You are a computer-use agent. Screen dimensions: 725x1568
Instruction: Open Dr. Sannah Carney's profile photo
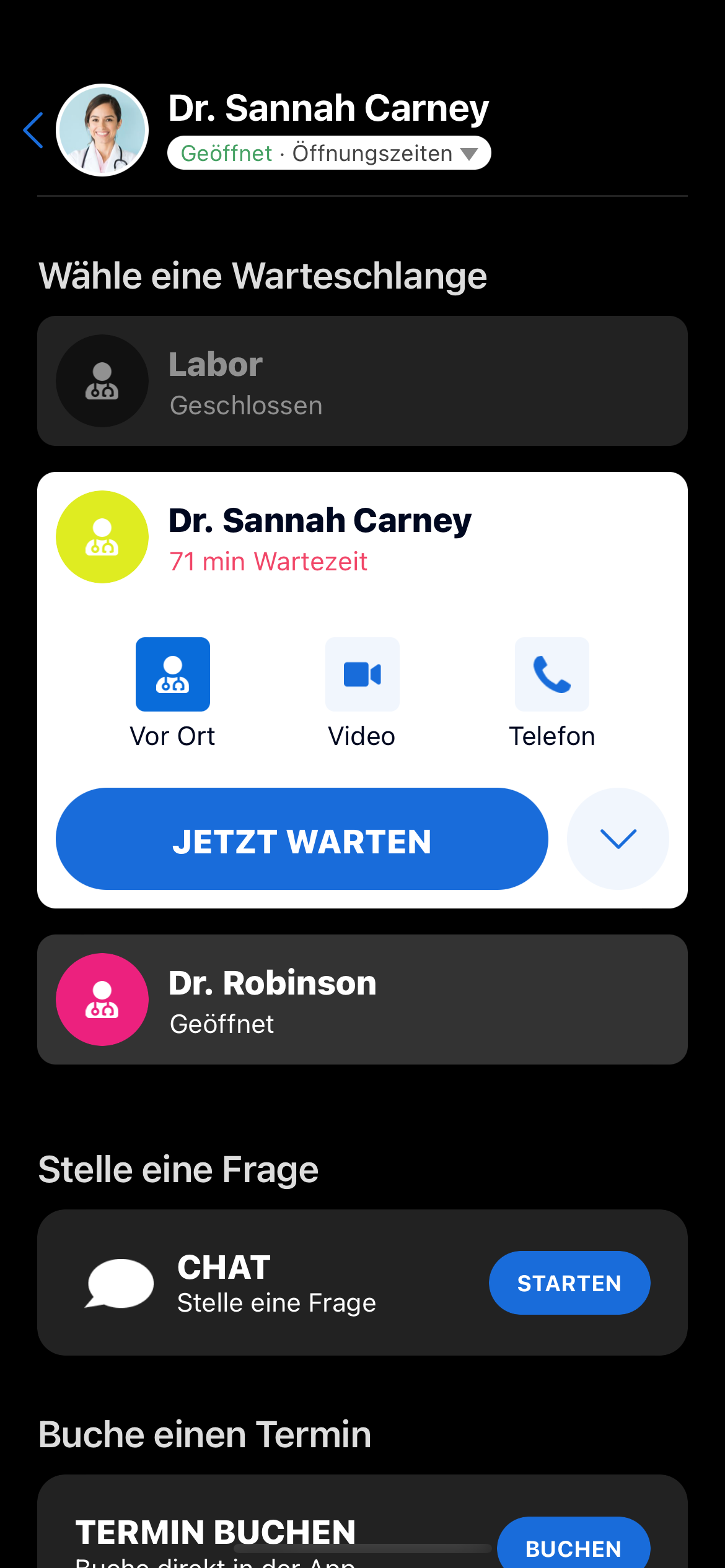[x=102, y=130]
